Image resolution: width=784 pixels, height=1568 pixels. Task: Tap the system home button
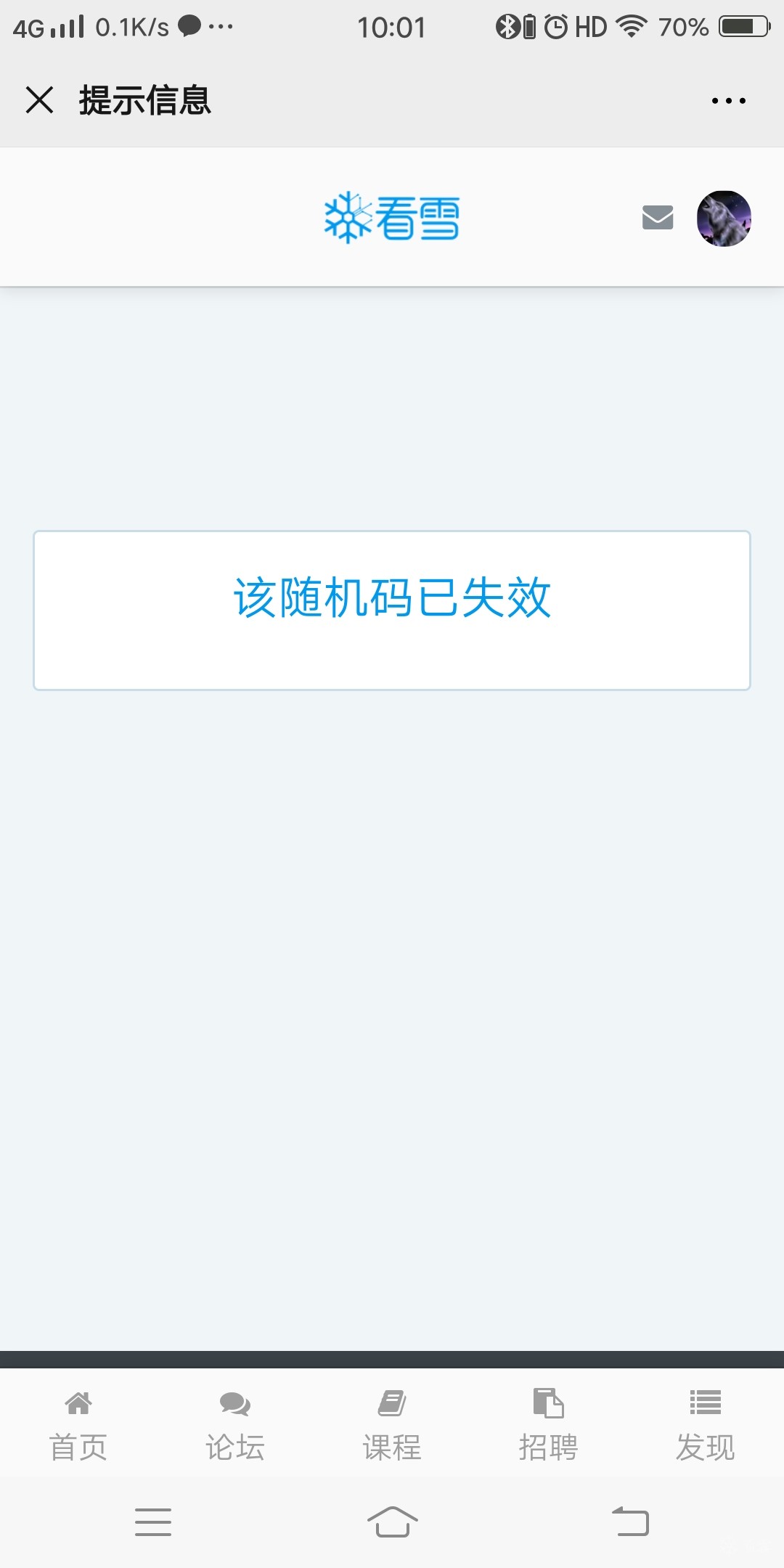(392, 1522)
